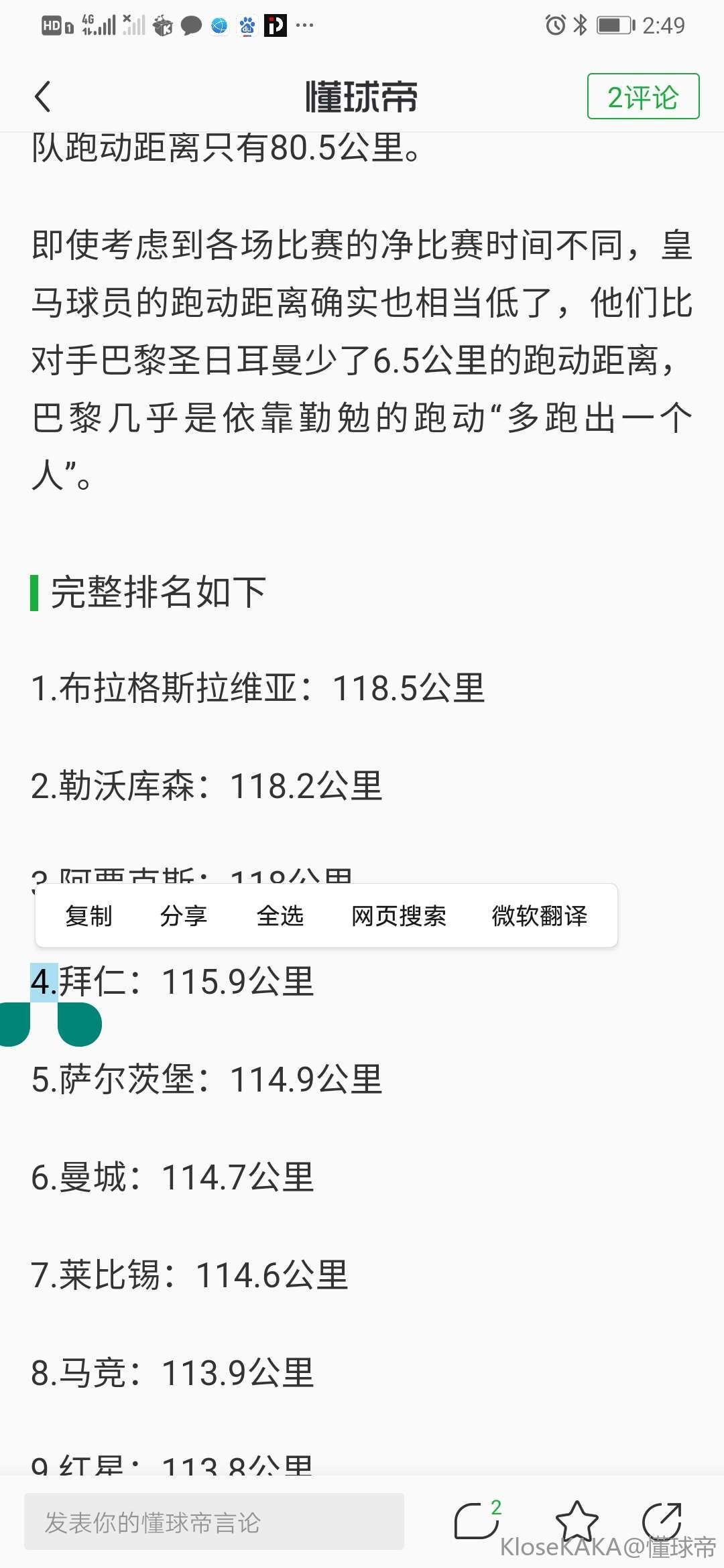Select all text with 全选

[280, 915]
